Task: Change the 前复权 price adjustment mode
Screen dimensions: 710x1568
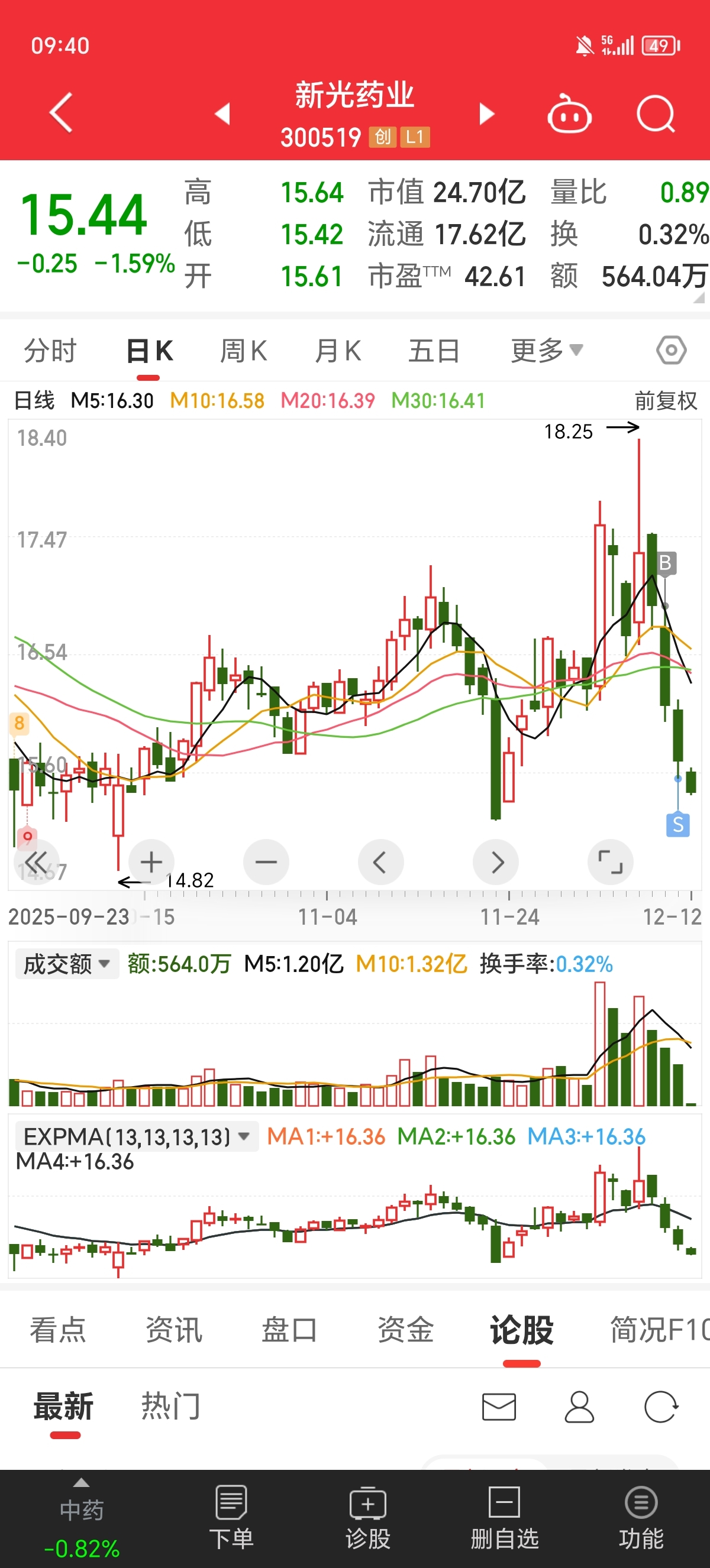Action: (666, 401)
